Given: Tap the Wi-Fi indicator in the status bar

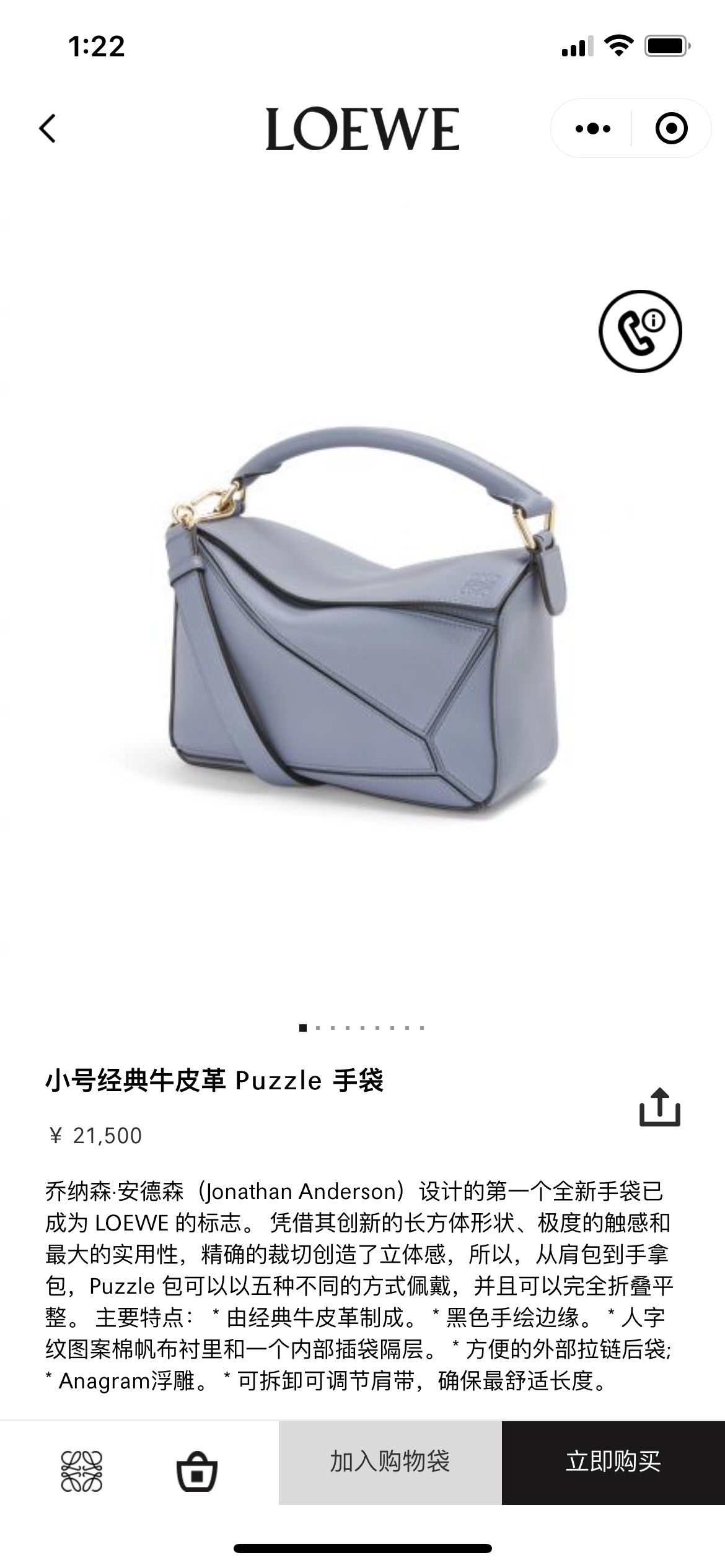Looking at the screenshot, I should pos(620,43).
